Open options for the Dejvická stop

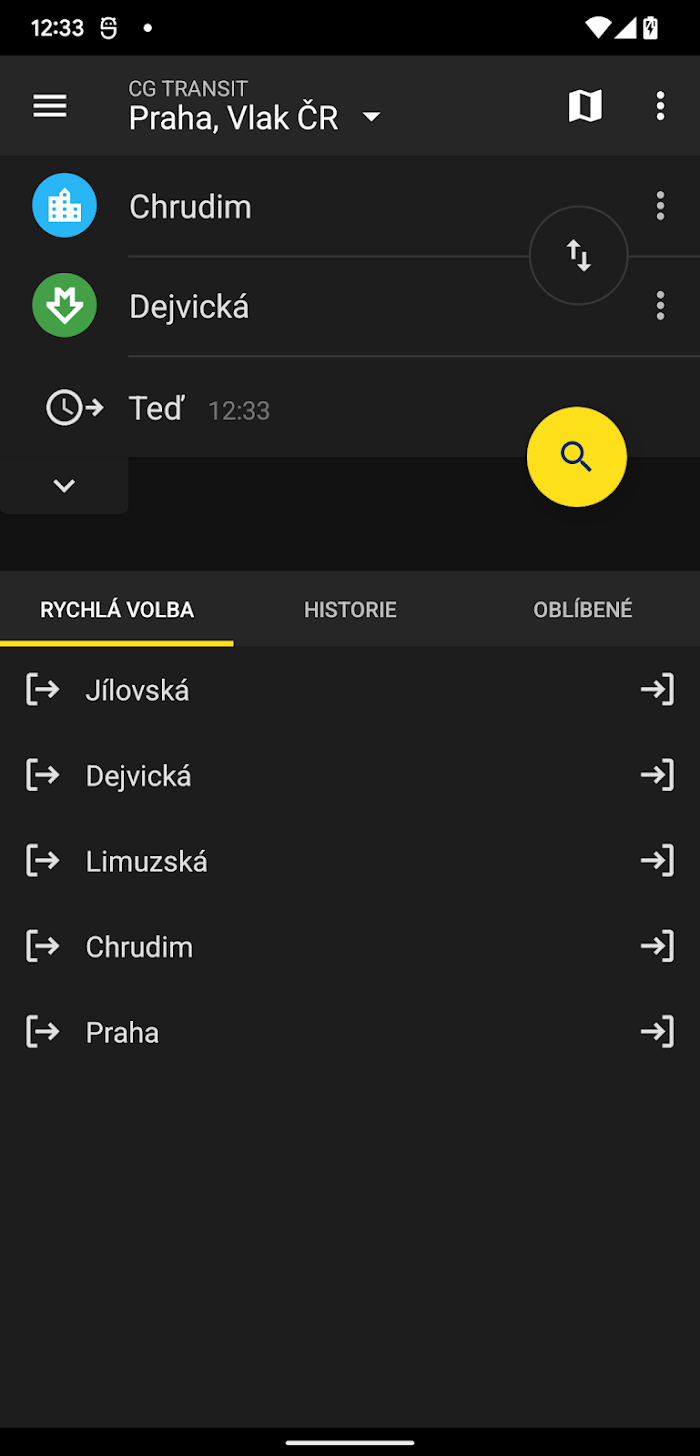pyautogui.click(x=660, y=306)
